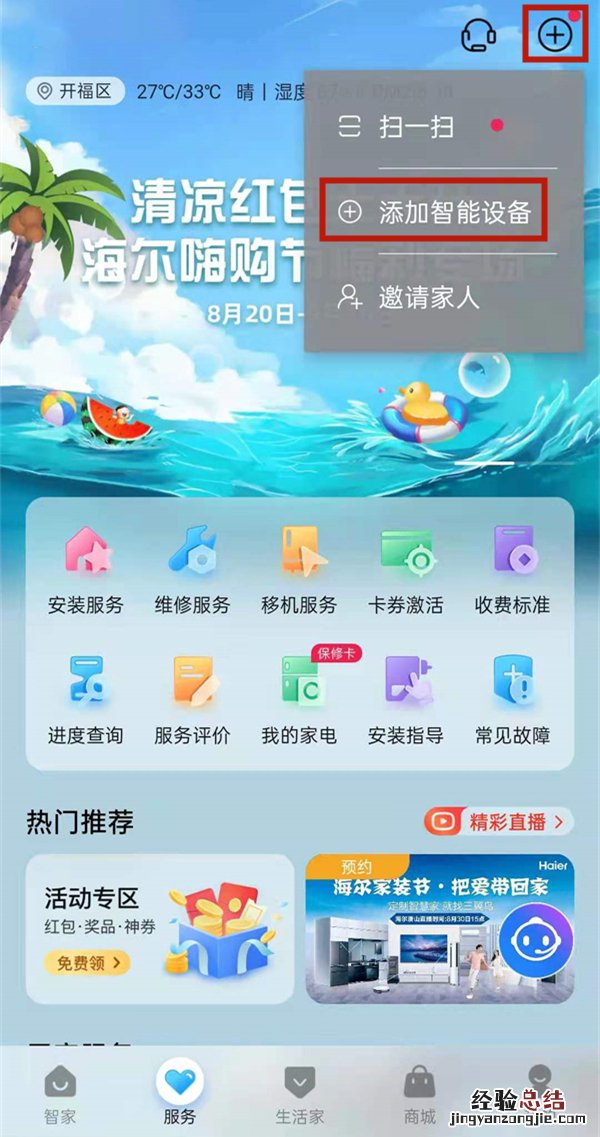This screenshot has width=600, height=1137.
Task: Tap the plus icon in top bar
Action: coord(555,36)
